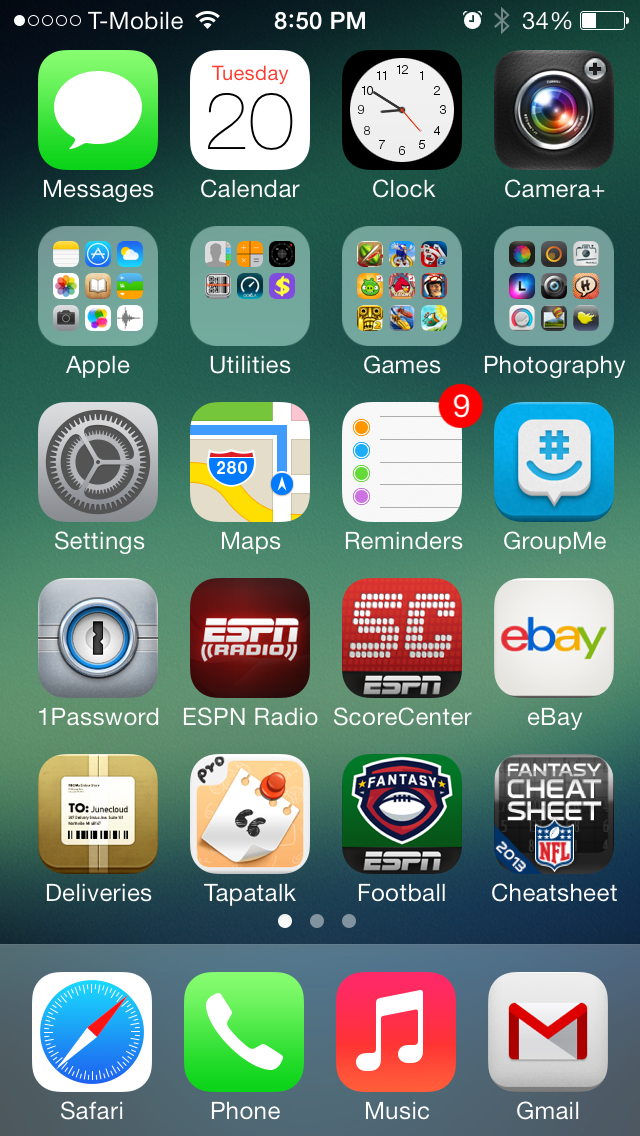Open Safari from the dock
Image resolution: width=640 pixels, height=1136 pixels.
(92, 1032)
